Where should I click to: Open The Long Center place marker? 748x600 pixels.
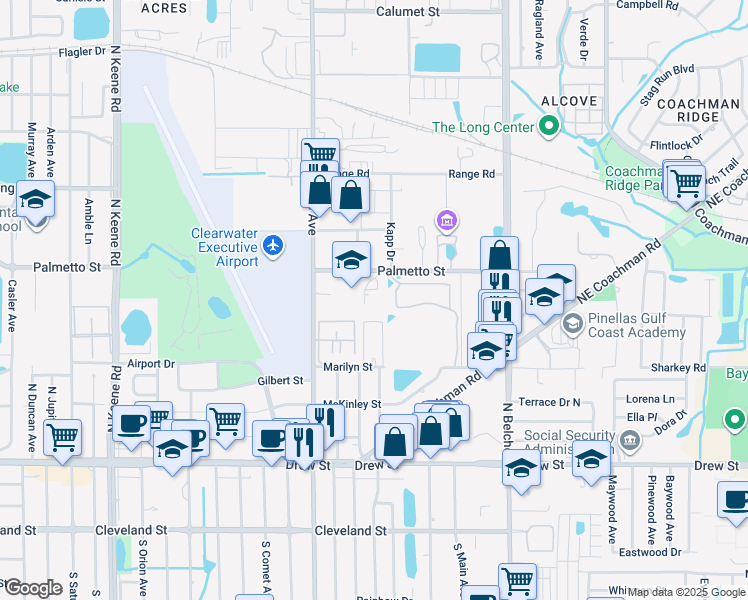pos(549,127)
